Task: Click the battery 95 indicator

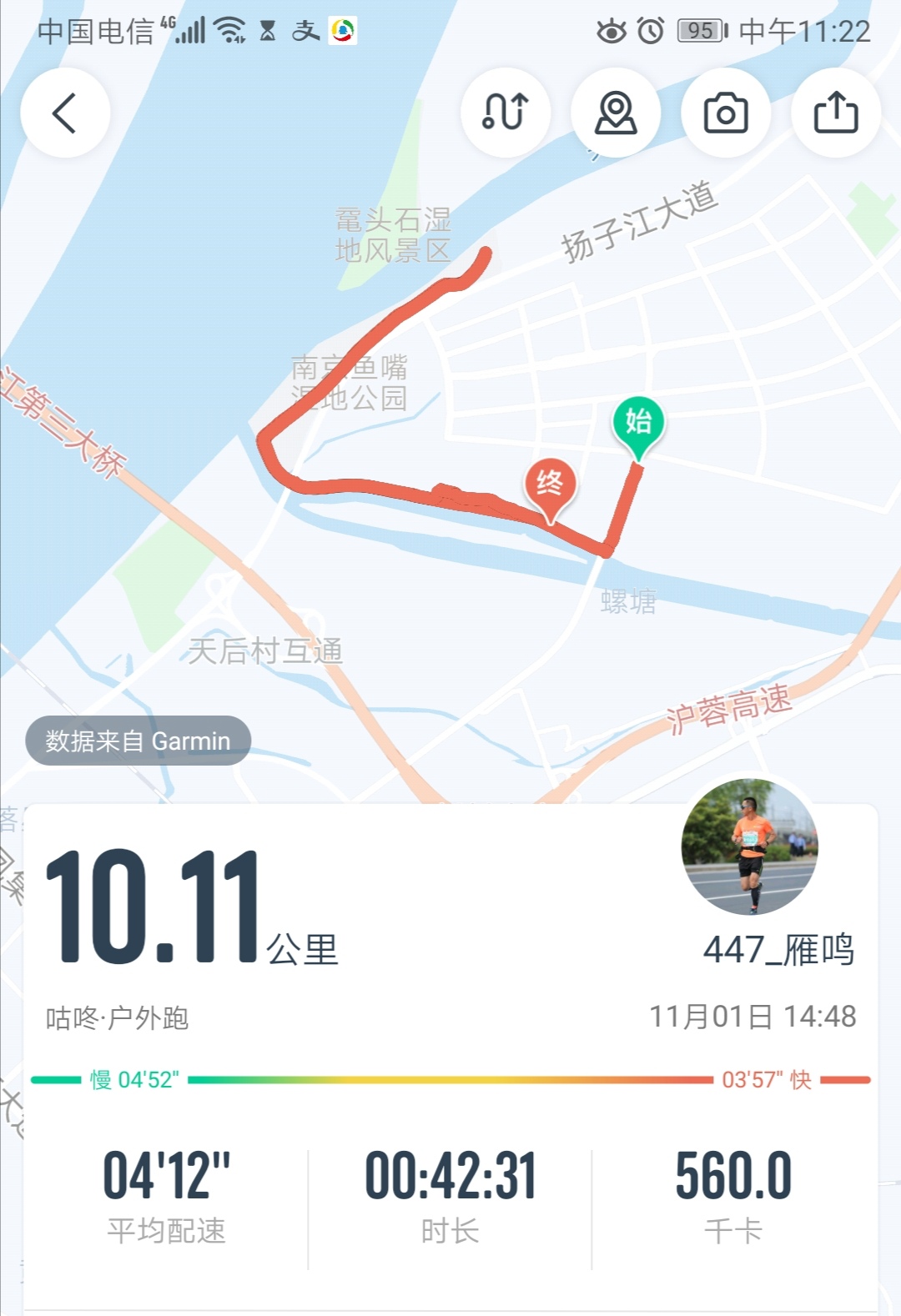Action: tap(700, 30)
